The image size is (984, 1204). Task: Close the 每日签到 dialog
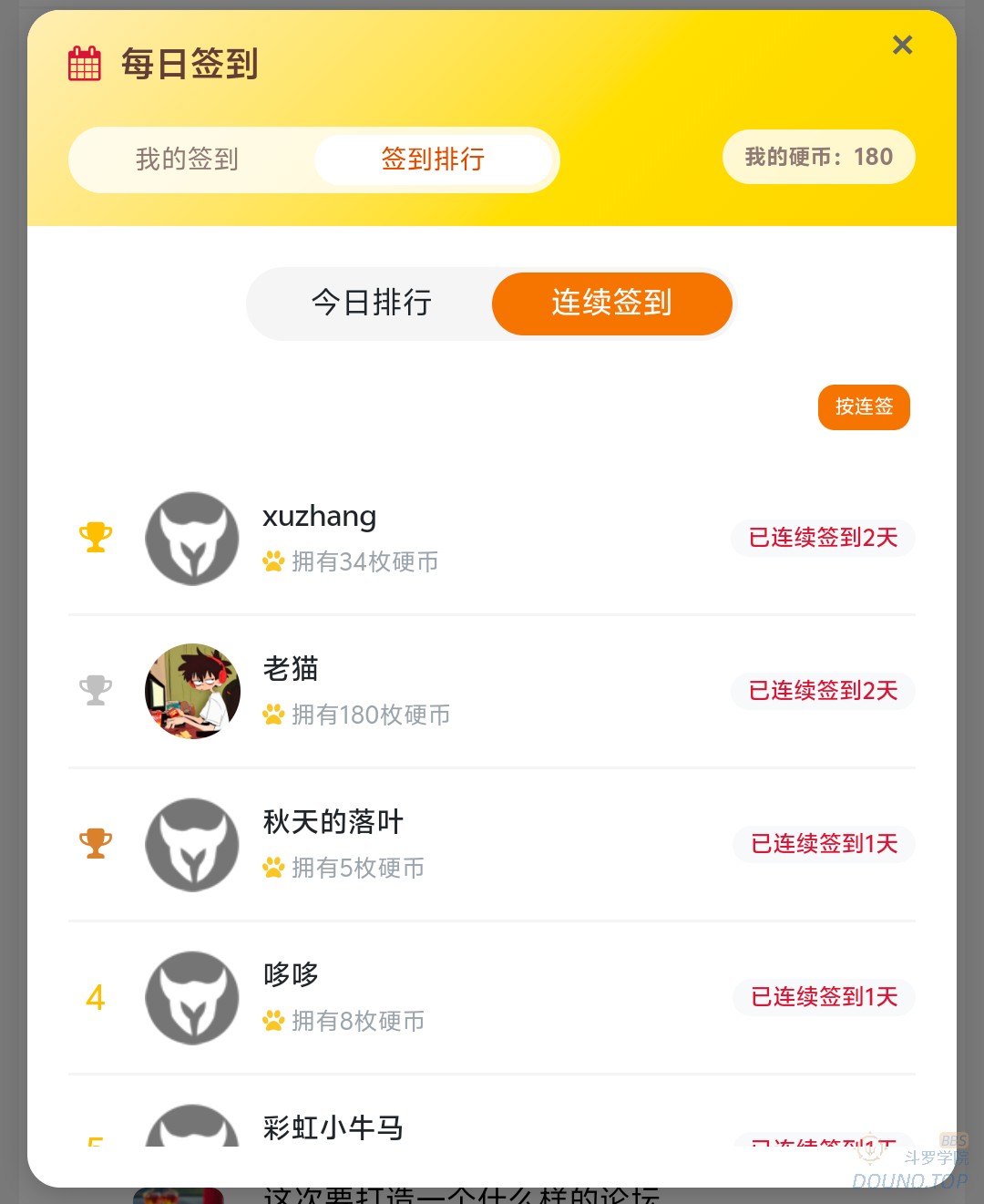(902, 45)
